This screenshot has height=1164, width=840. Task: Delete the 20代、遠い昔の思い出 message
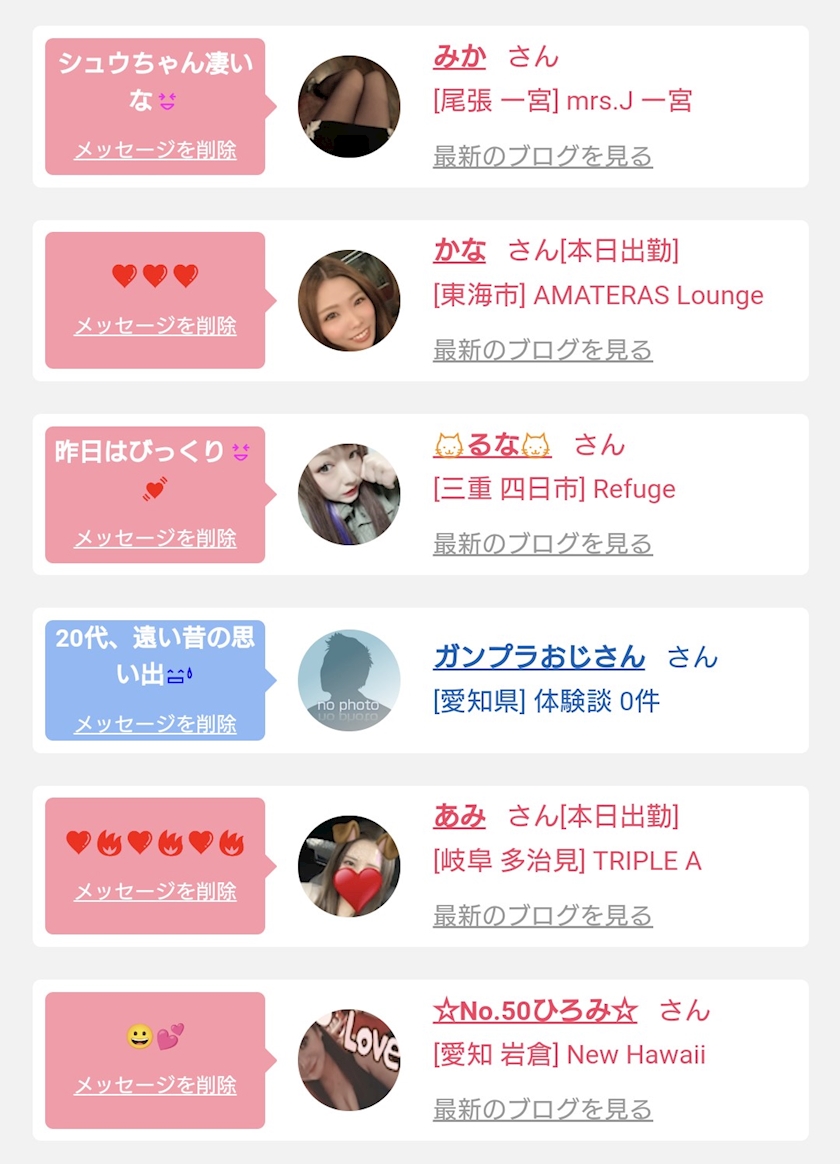155,724
